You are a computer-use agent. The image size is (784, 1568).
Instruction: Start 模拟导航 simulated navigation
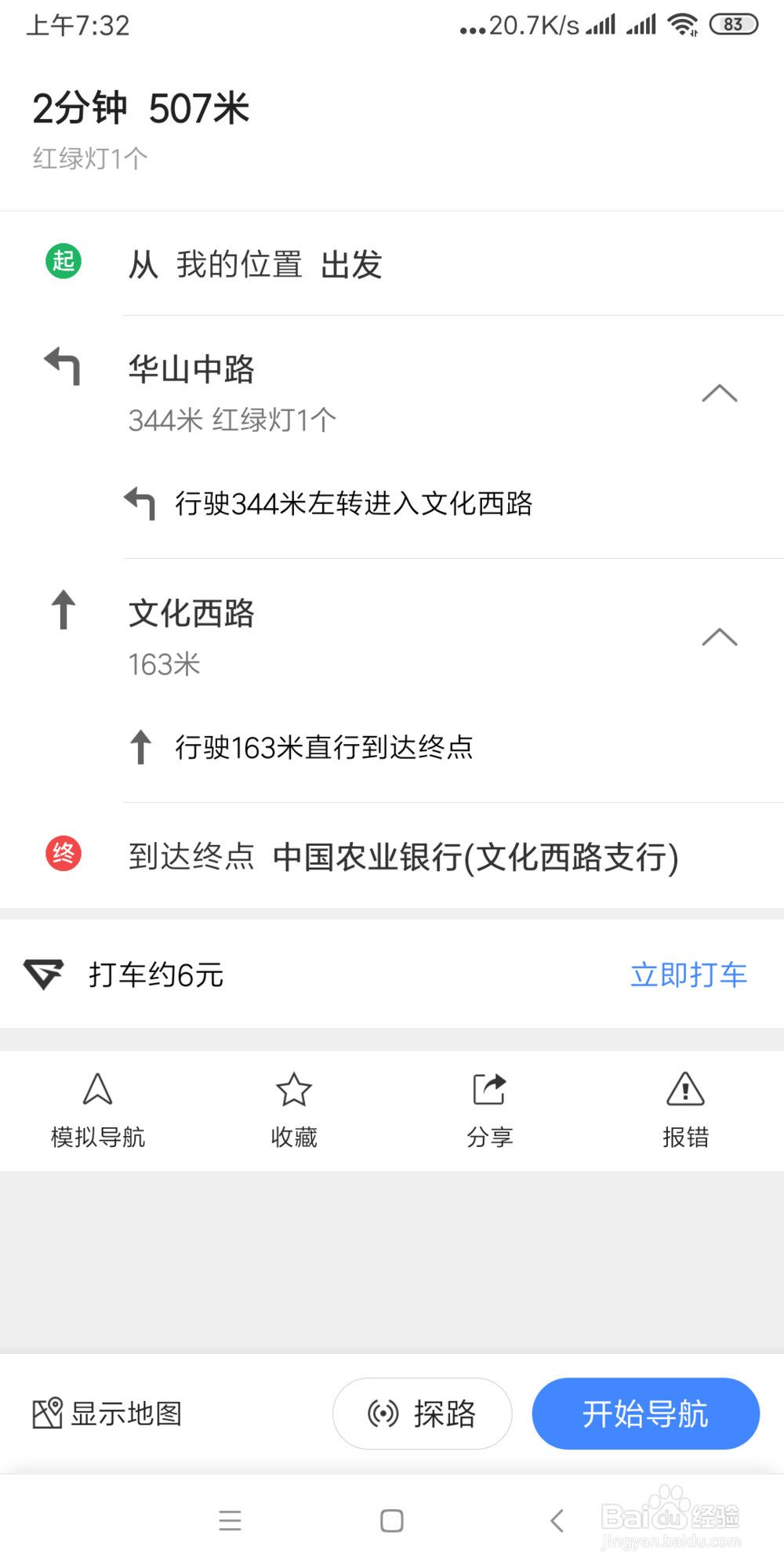click(98, 1109)
